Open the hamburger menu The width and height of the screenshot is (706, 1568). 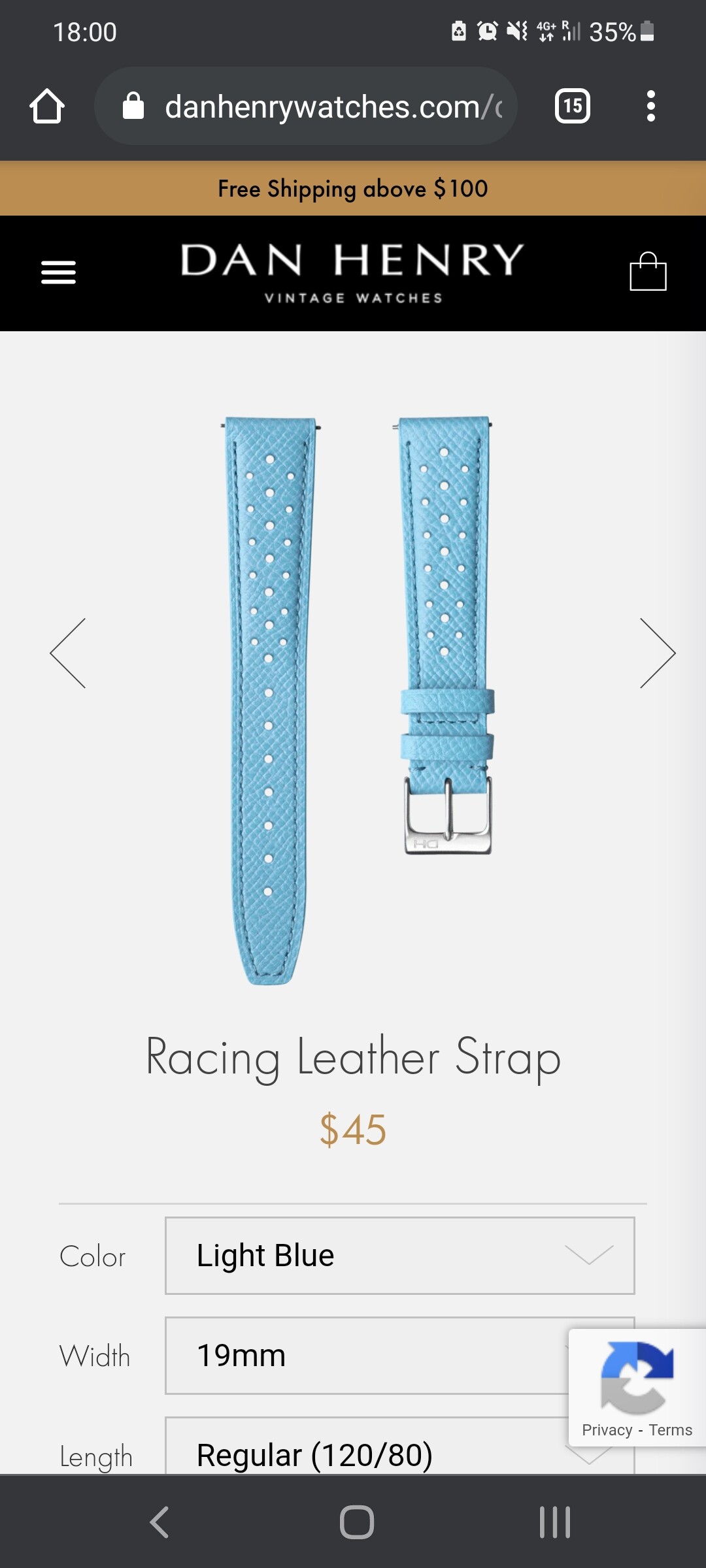tap(58, 272)
